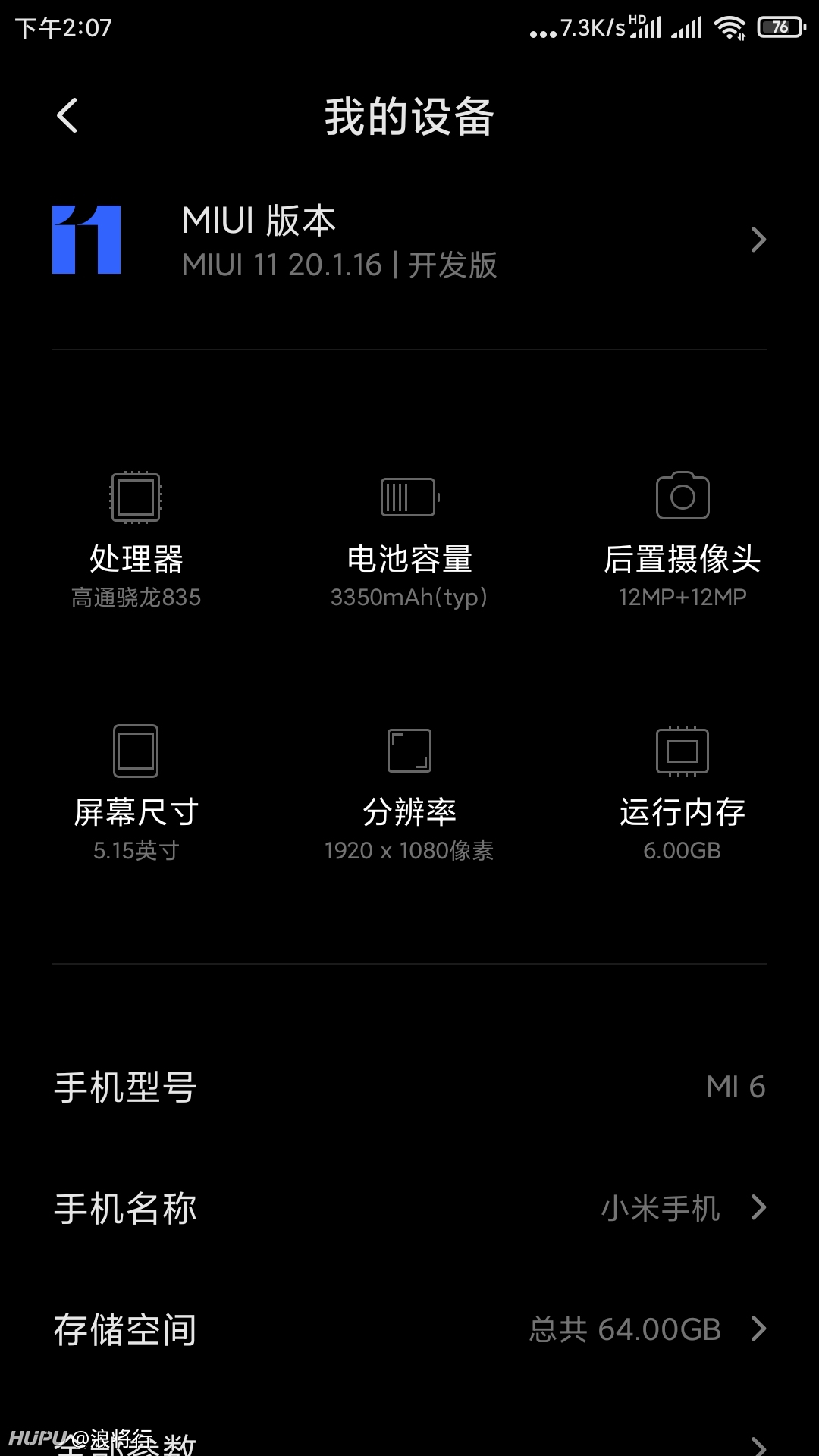Go back from 我的设备 page
This screenshot has height=1456, width=819.
(x=67, y=116)
